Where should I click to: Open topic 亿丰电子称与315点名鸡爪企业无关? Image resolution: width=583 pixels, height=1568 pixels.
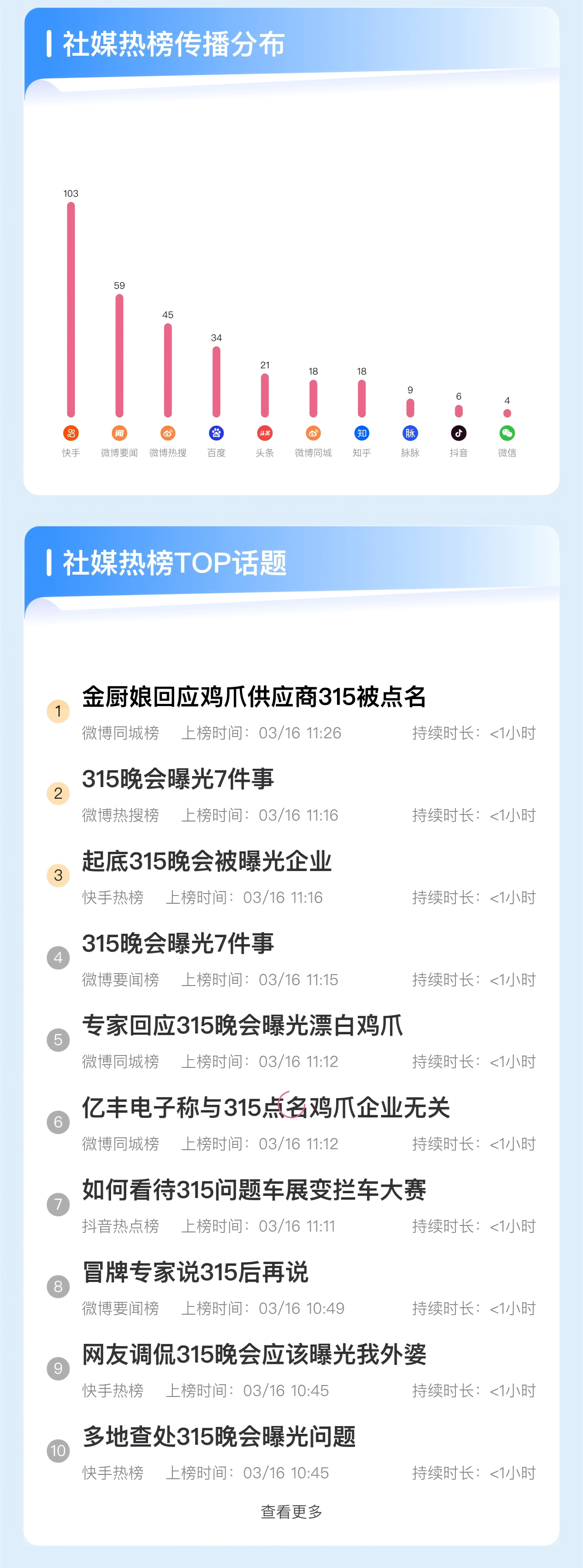point(266,1108)
